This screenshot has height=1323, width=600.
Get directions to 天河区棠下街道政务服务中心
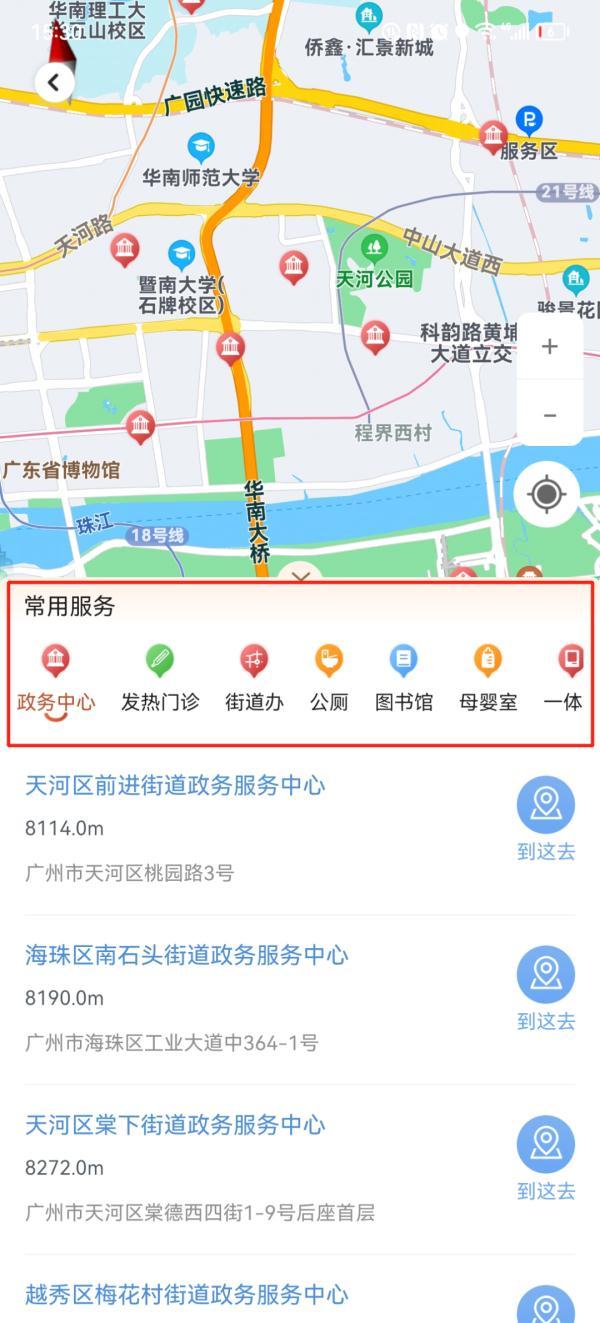point(546,1160)
